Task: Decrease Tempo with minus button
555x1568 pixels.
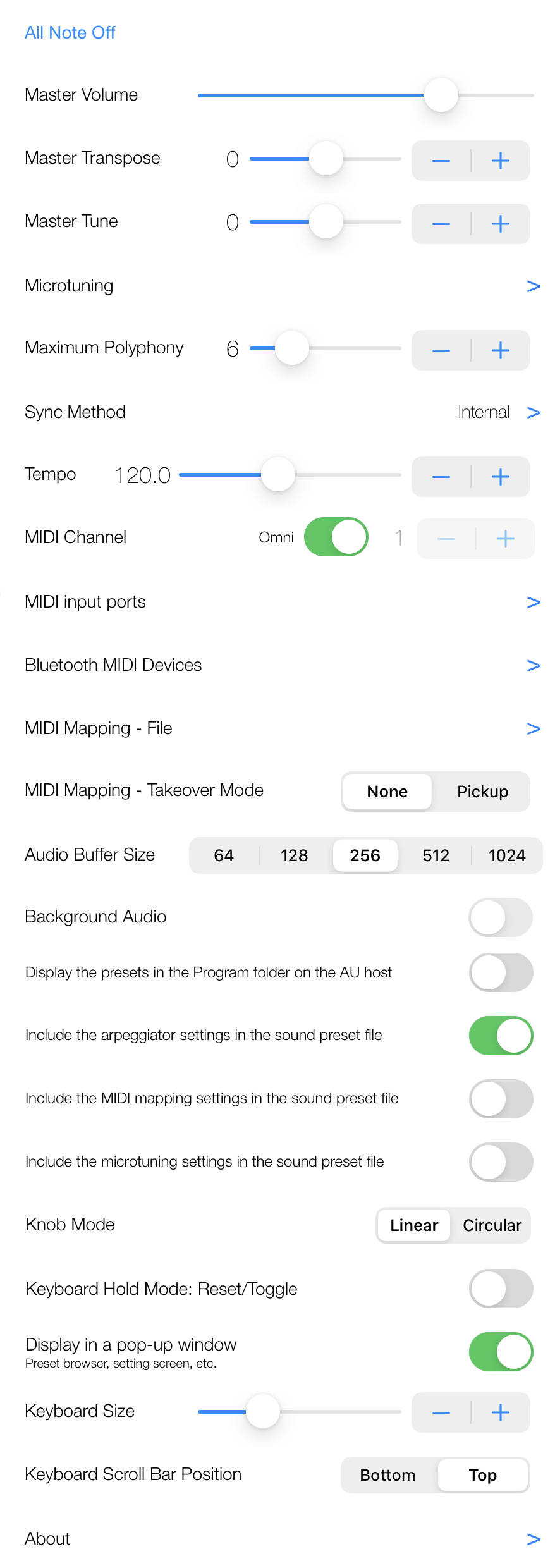Action: click(x=441, y=477)
